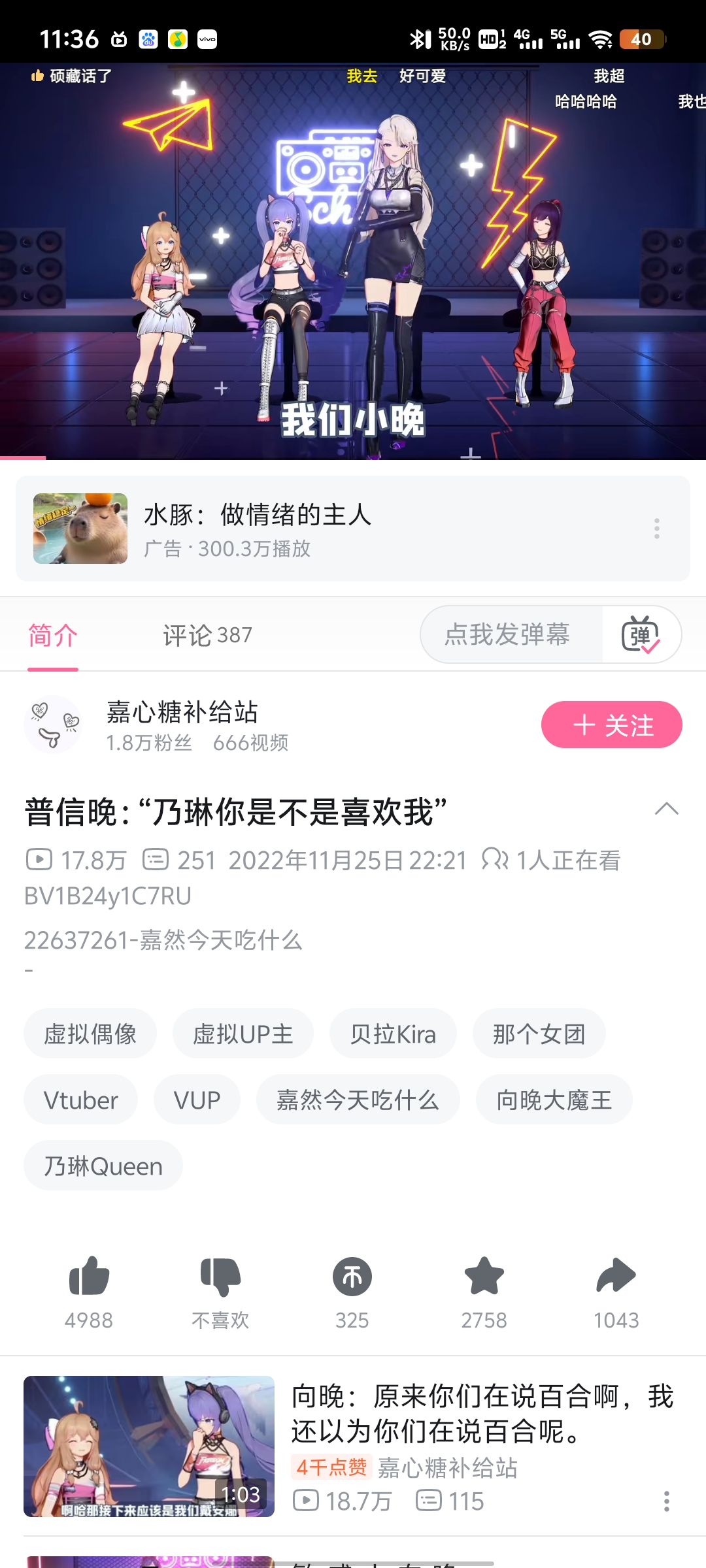Image resolution: width=706 pixels, height=1568 pixels.
Task: View the 乃琳Queen tag page
Action: pos(103,1166)
